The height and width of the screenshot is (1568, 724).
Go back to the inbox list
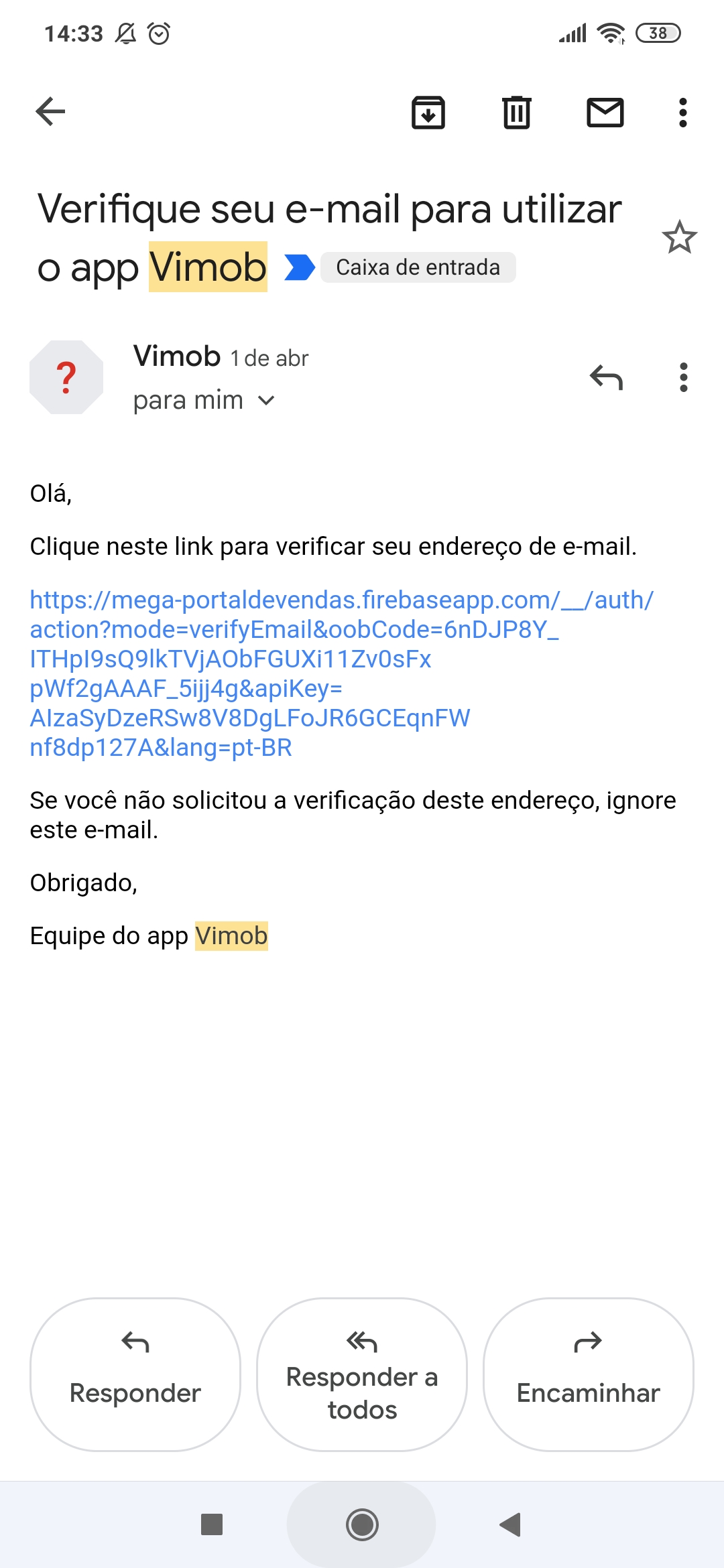coord(50,111)
